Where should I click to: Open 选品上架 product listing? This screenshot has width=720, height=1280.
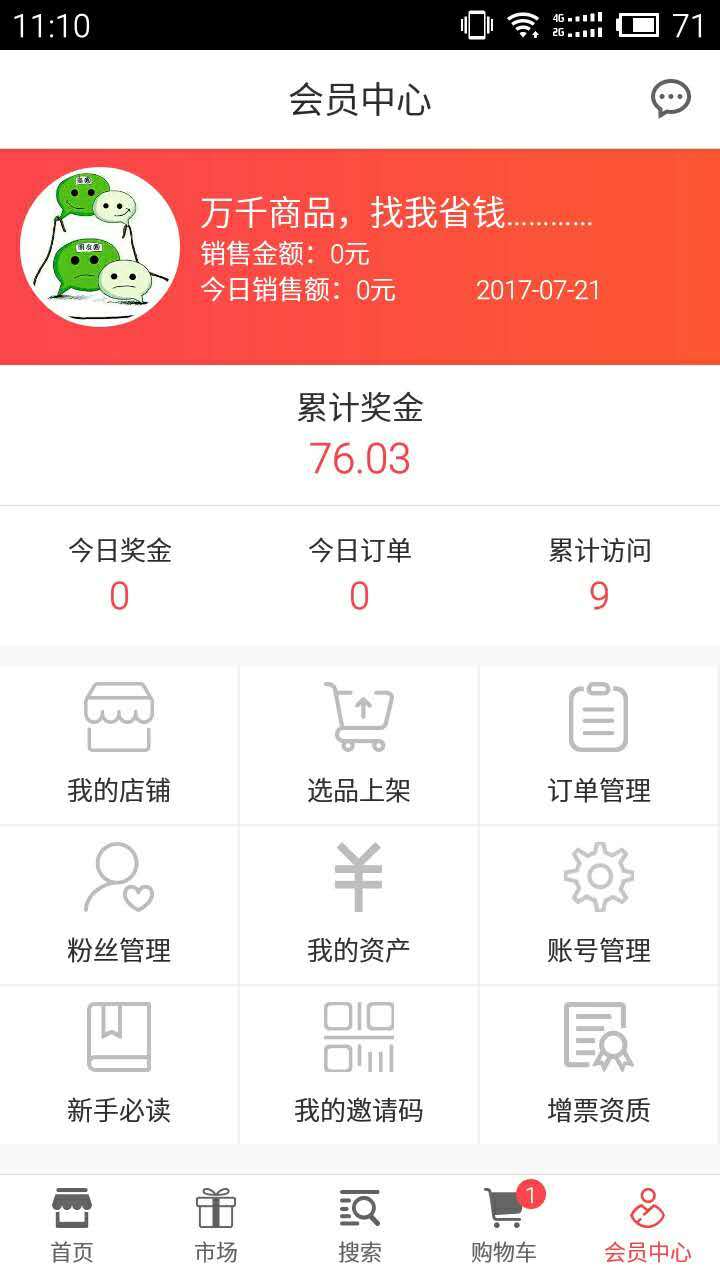coord(359,744)
